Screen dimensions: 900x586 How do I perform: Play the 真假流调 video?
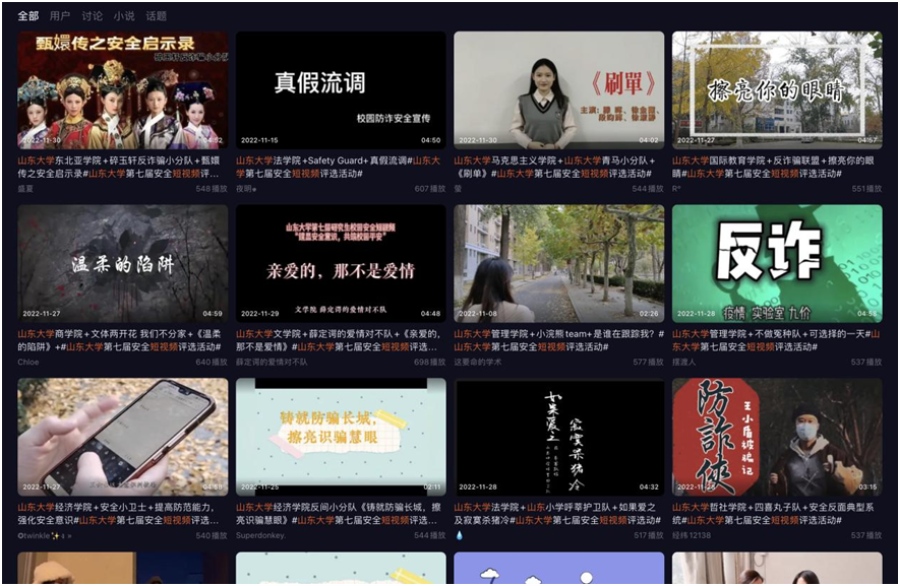point(340,90)
